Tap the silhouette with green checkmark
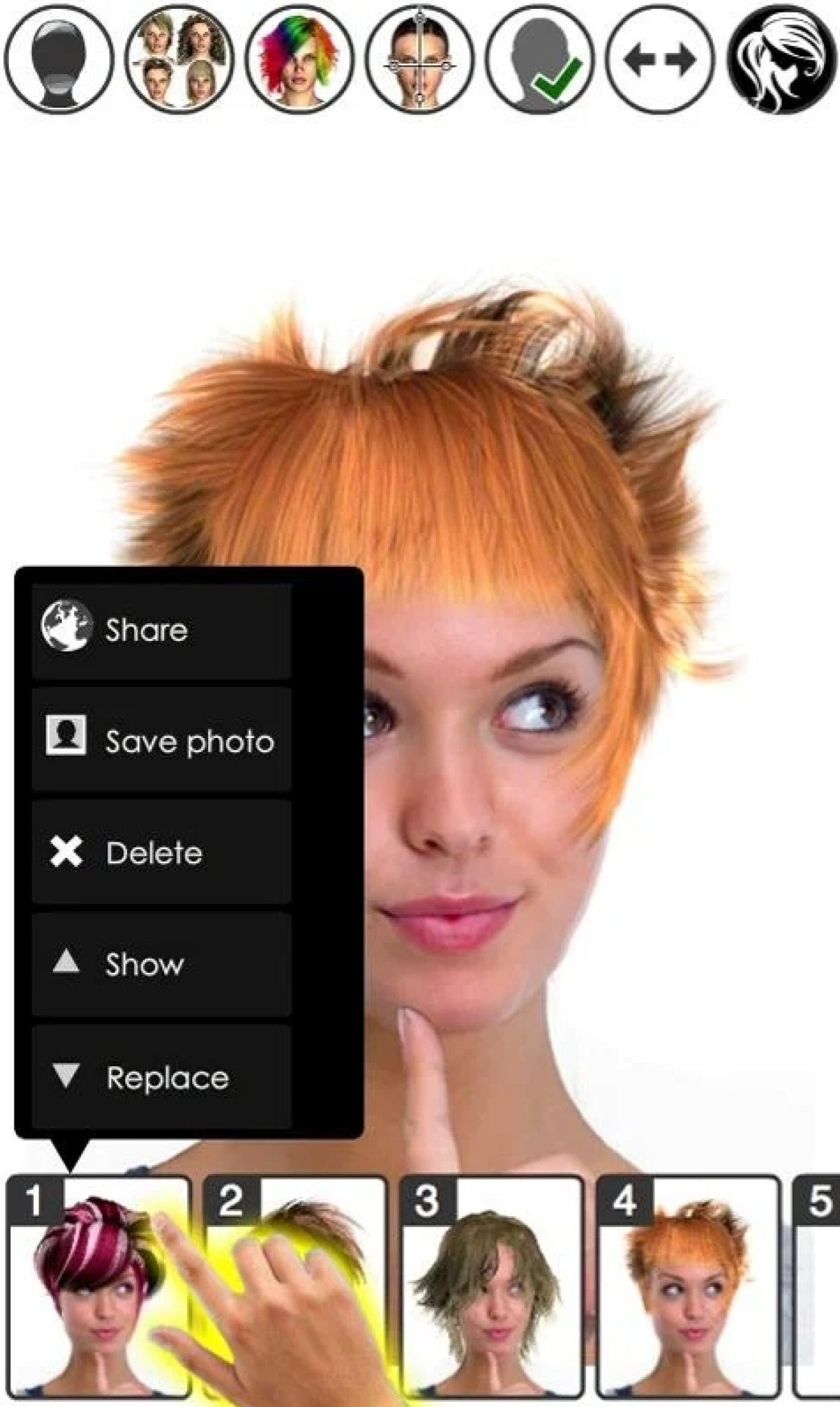The width and height of the screenshot is (840, 1407). point(540,60)
